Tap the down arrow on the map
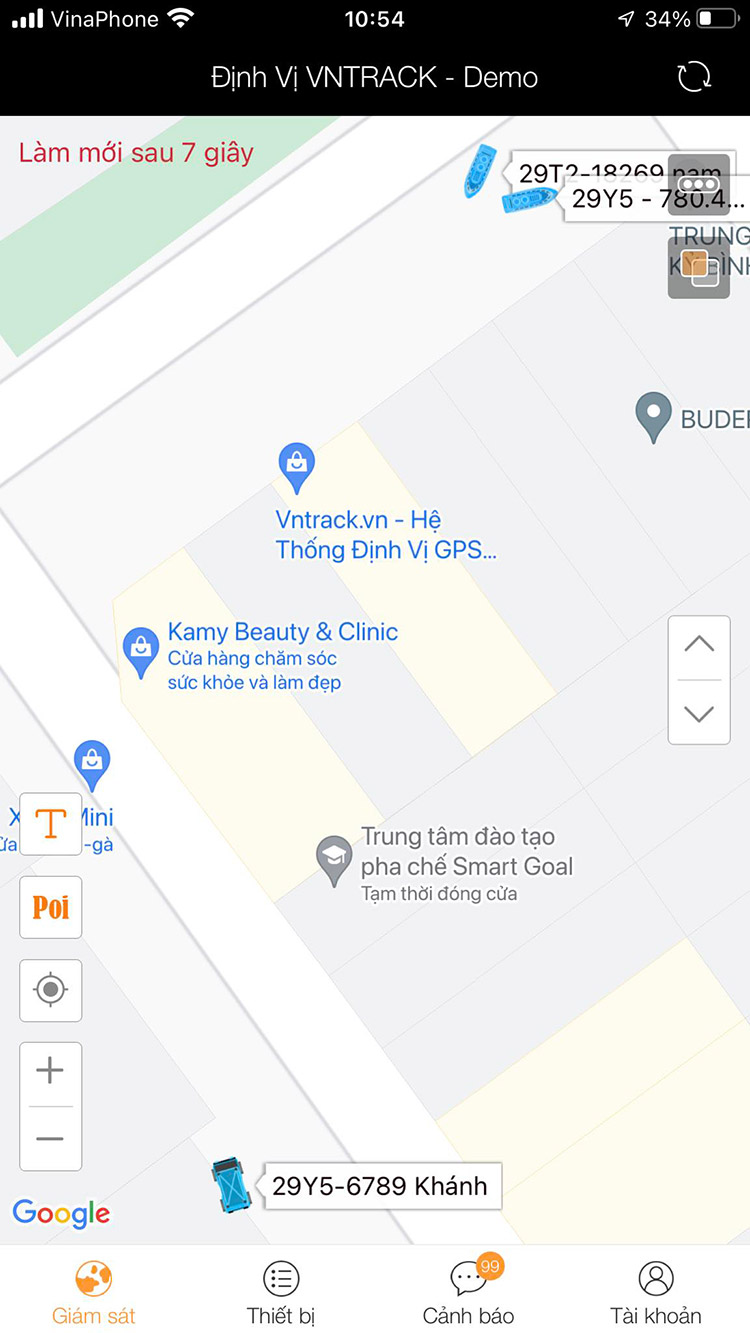The width and height of the screenshot is (750, 1333). click(x=699, y=713)
